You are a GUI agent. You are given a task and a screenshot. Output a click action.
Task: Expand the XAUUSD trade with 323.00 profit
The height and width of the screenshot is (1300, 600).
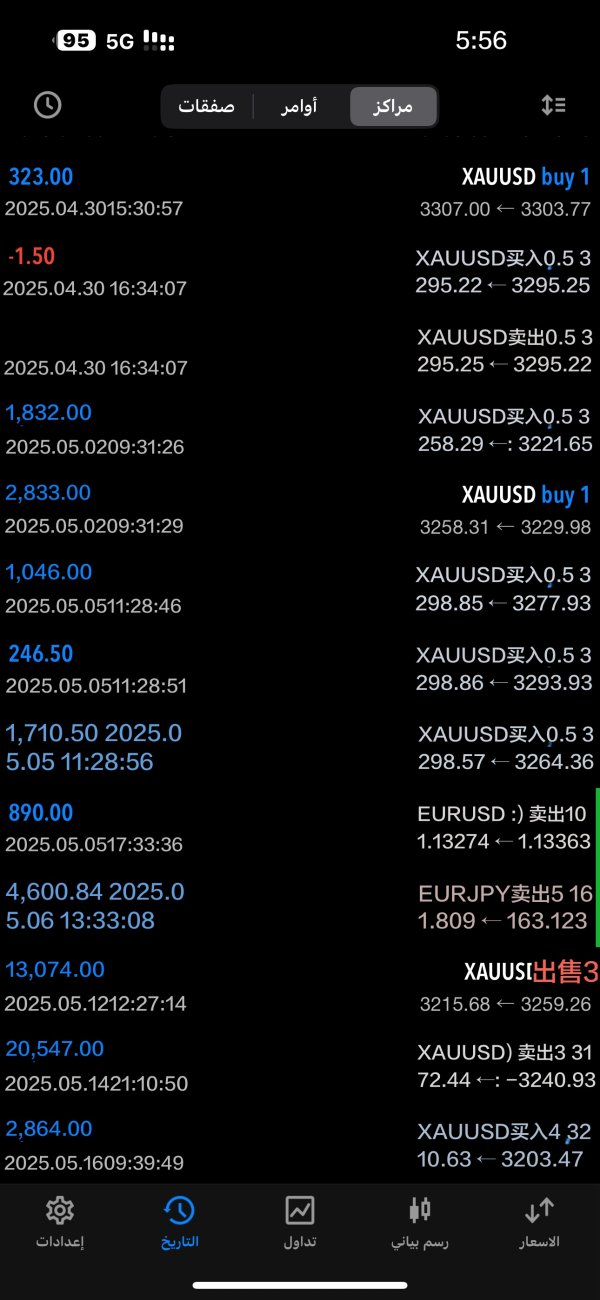coord(300,192)
